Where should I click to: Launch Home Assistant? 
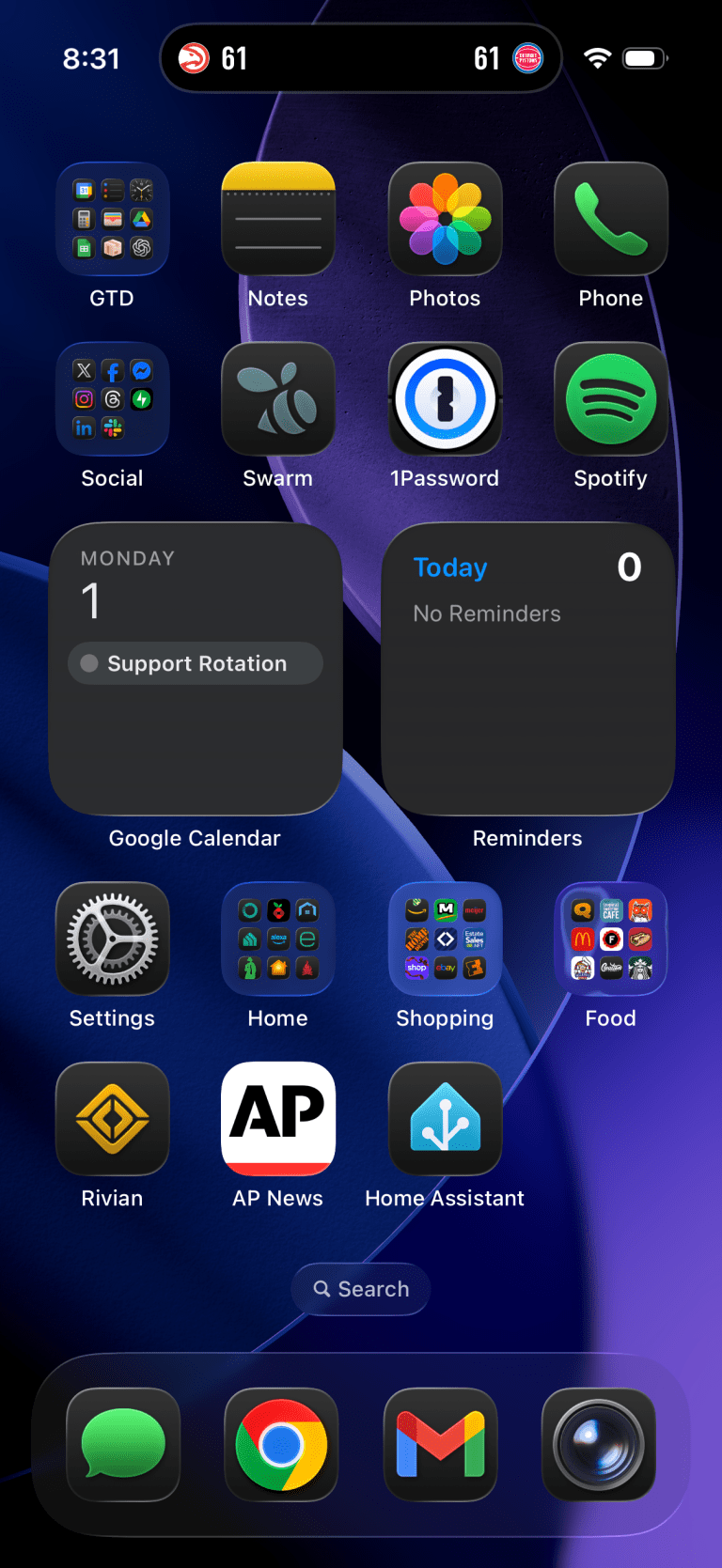pyautogui.click(x=445, y=1118)
